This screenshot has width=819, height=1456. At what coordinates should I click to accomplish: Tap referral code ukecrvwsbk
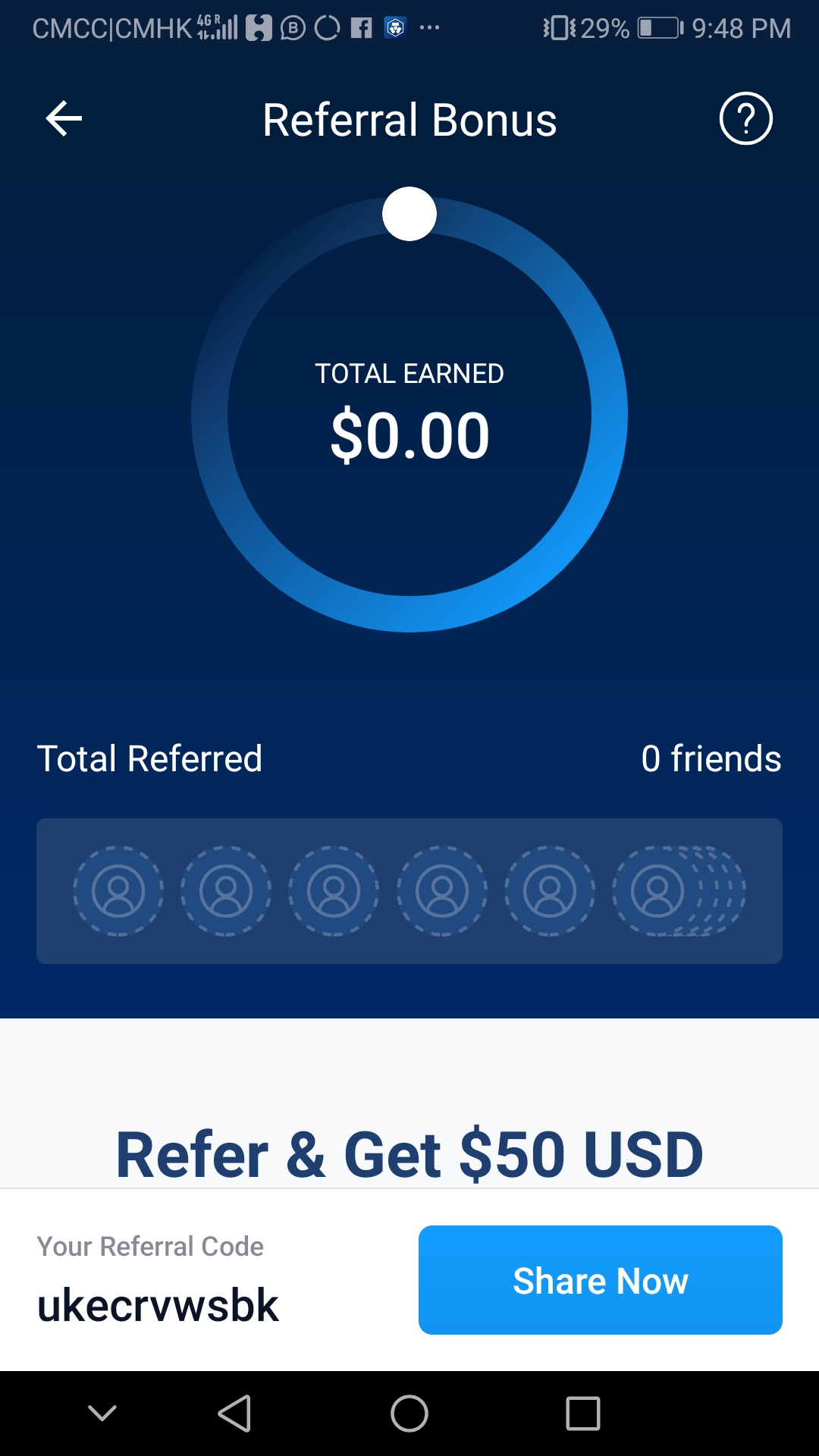pos(158,1305)
